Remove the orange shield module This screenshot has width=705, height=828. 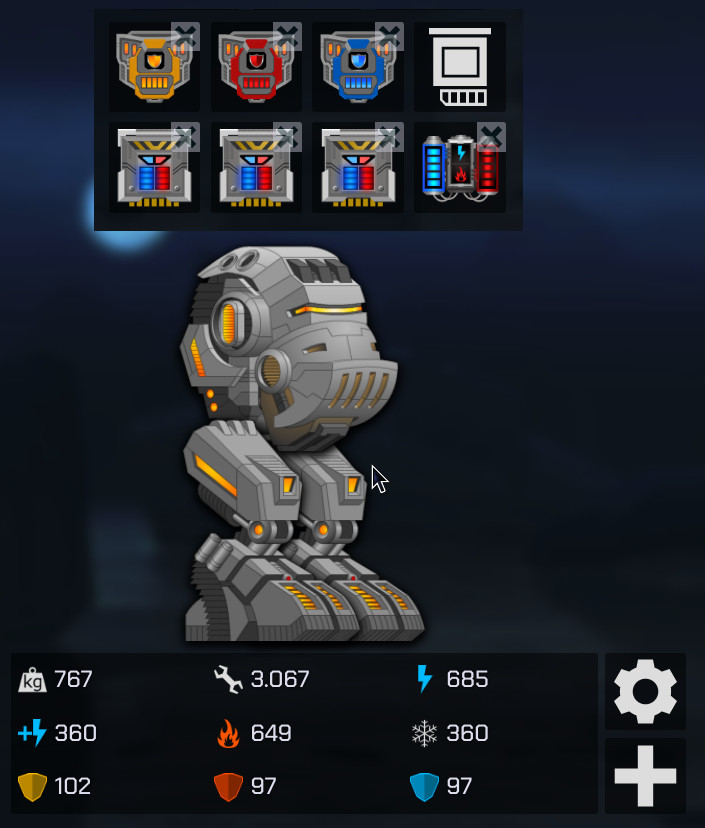tap(185, 36)
